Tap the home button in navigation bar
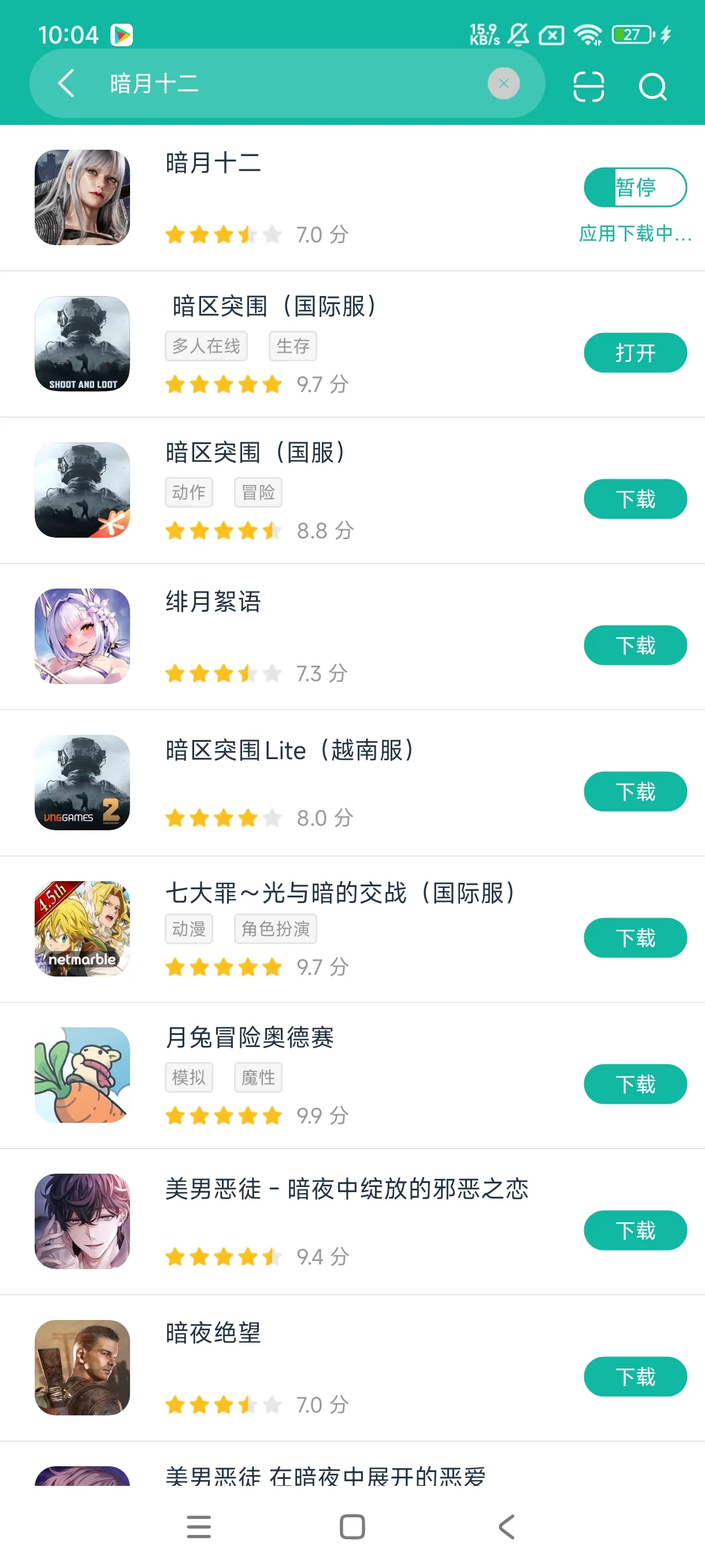 point(351,1526)
